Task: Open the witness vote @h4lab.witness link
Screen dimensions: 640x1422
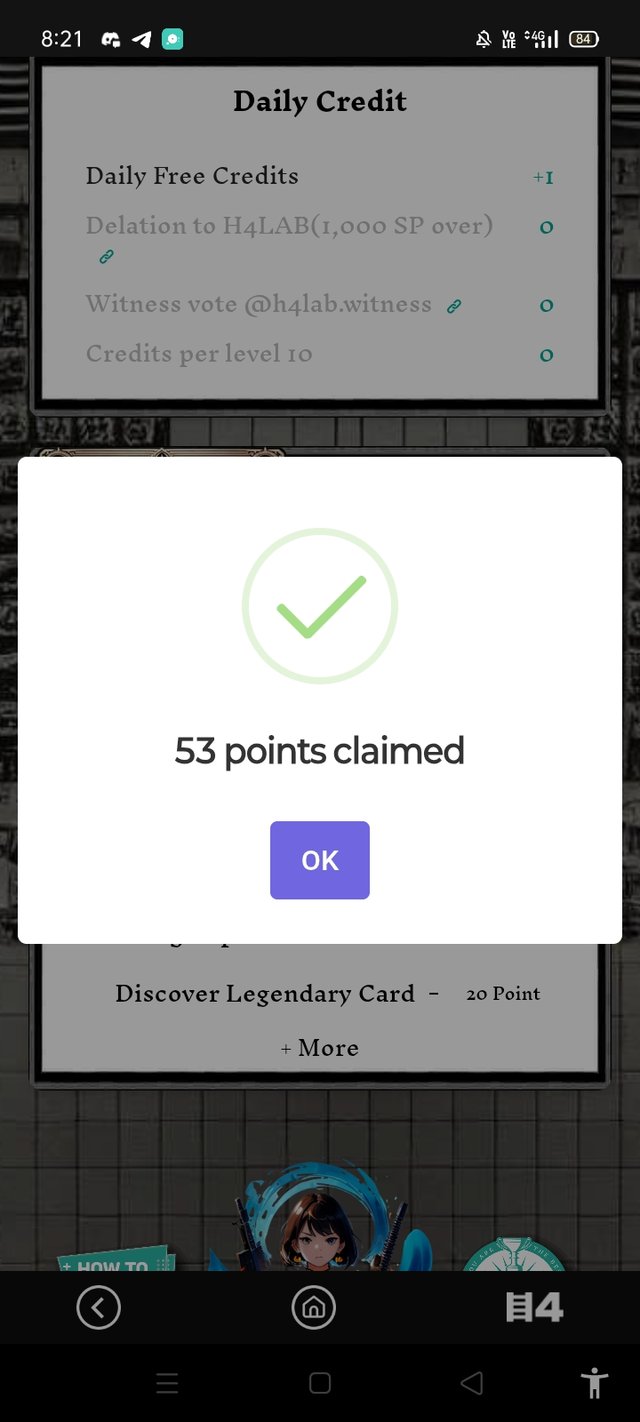Action: click(x=454, y=306)
